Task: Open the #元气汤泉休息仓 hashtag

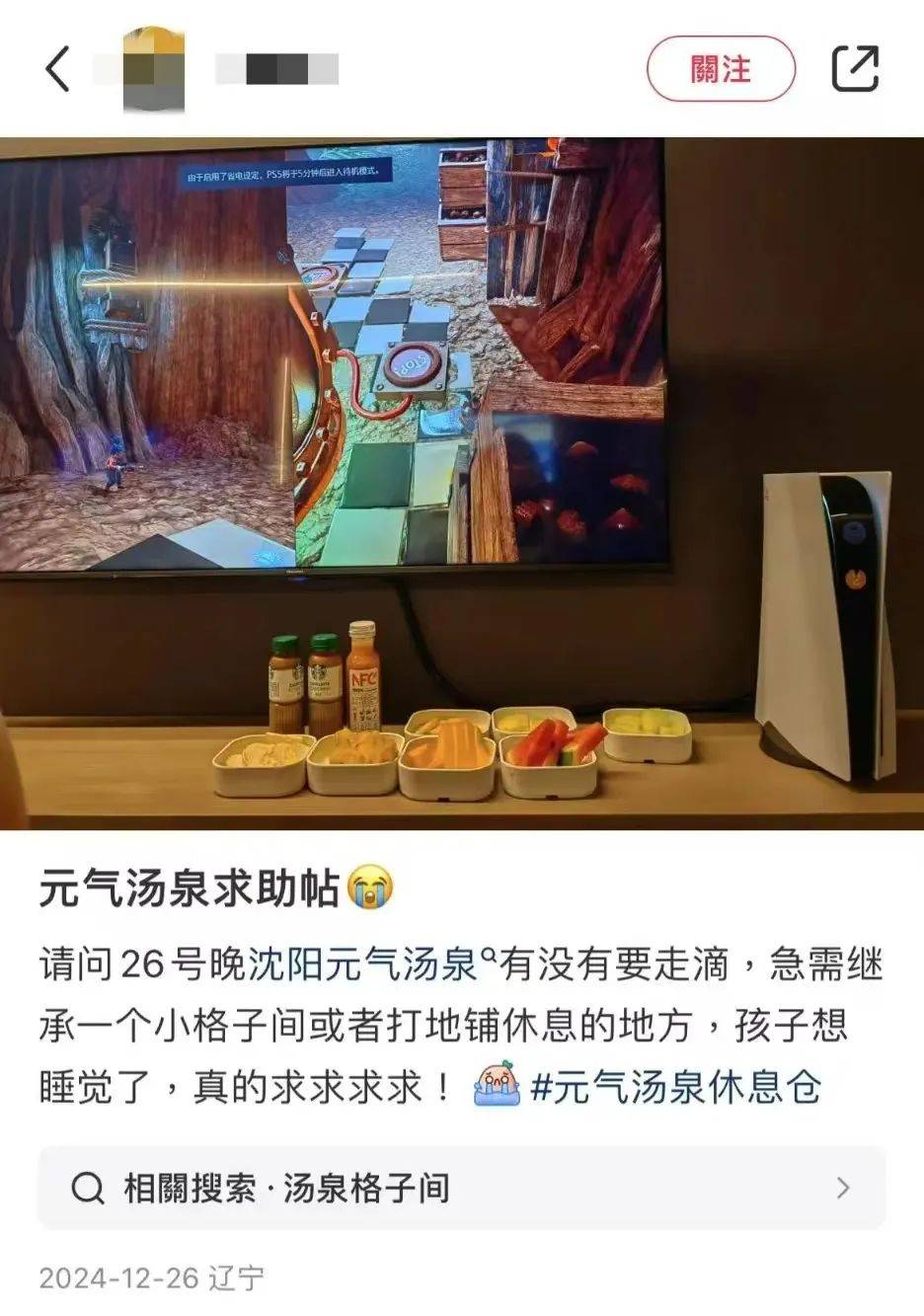Action: [x=675, y=1087]
